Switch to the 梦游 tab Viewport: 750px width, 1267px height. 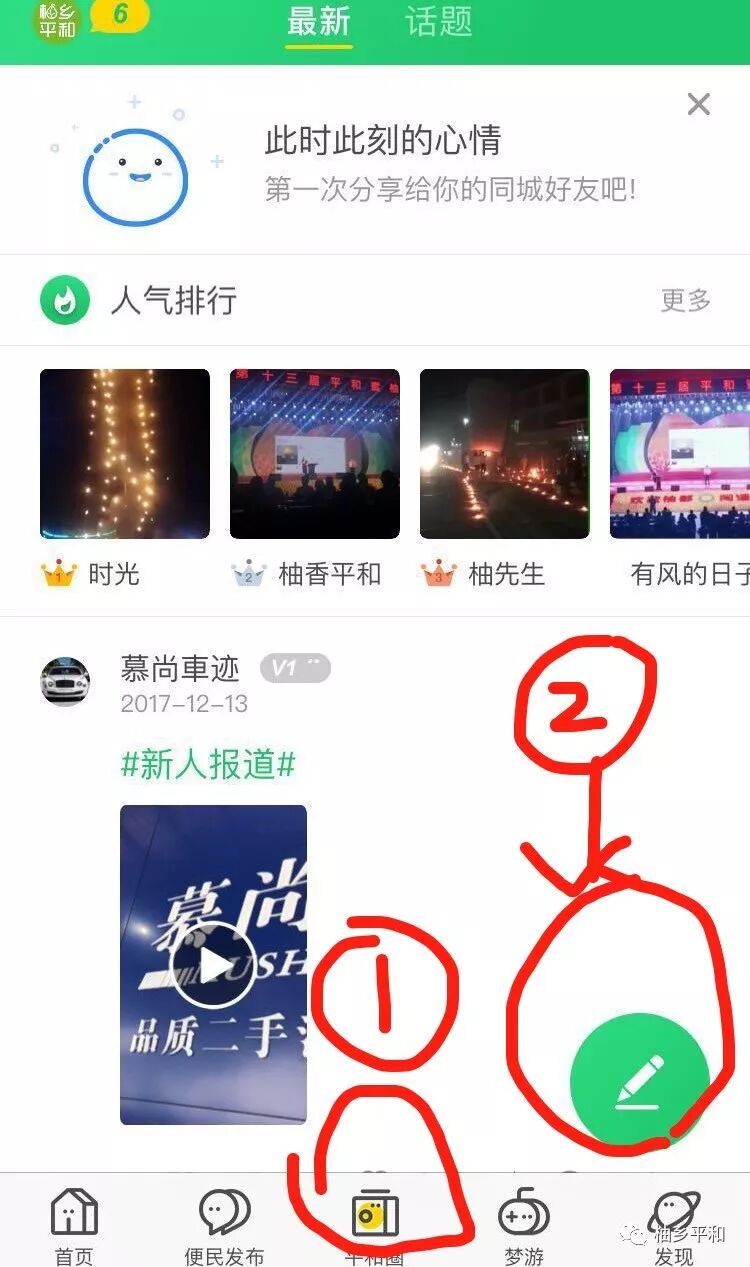pyautogui.click(x=524, y=1225)
